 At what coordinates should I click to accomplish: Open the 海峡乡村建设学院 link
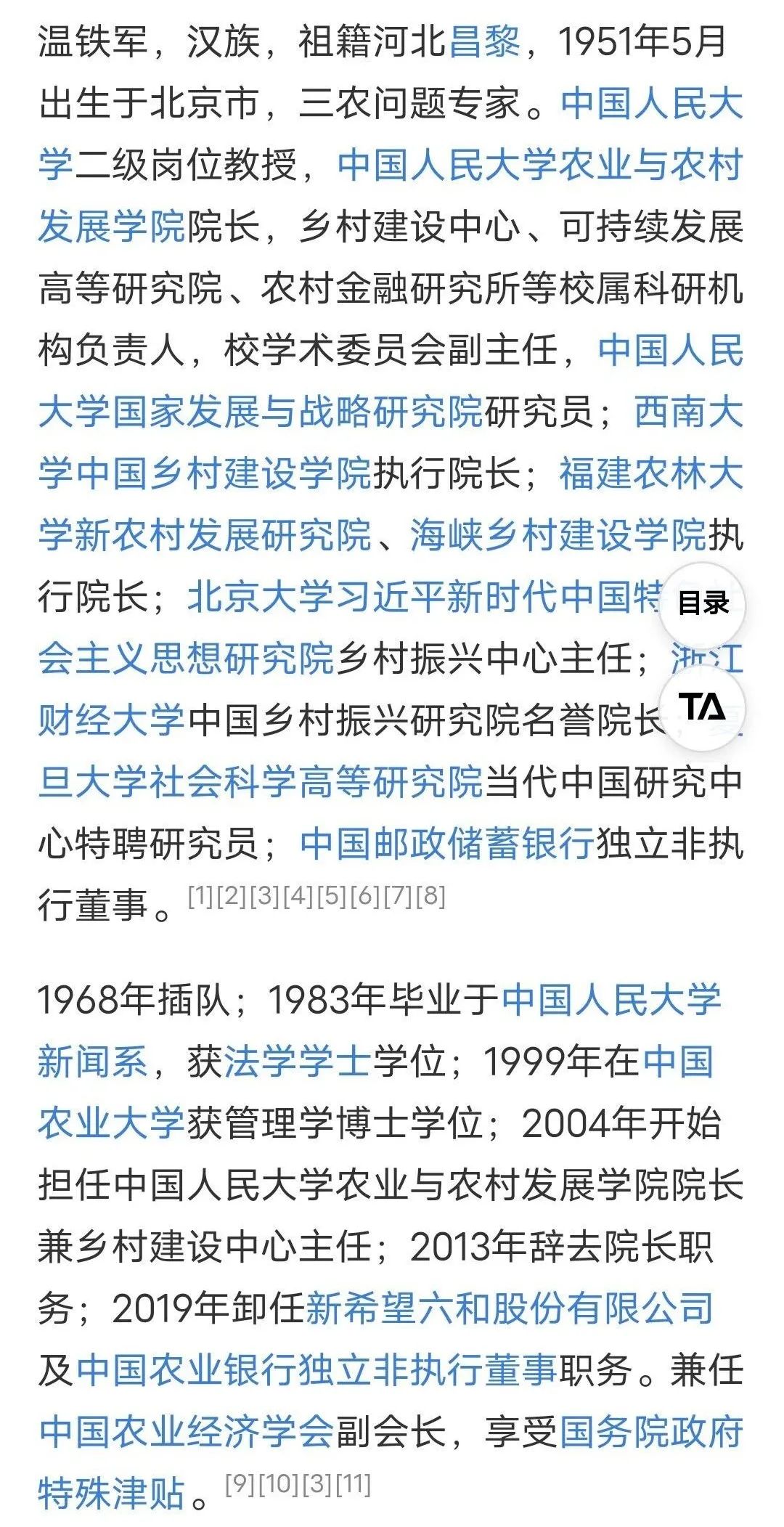tap(558, 535)
